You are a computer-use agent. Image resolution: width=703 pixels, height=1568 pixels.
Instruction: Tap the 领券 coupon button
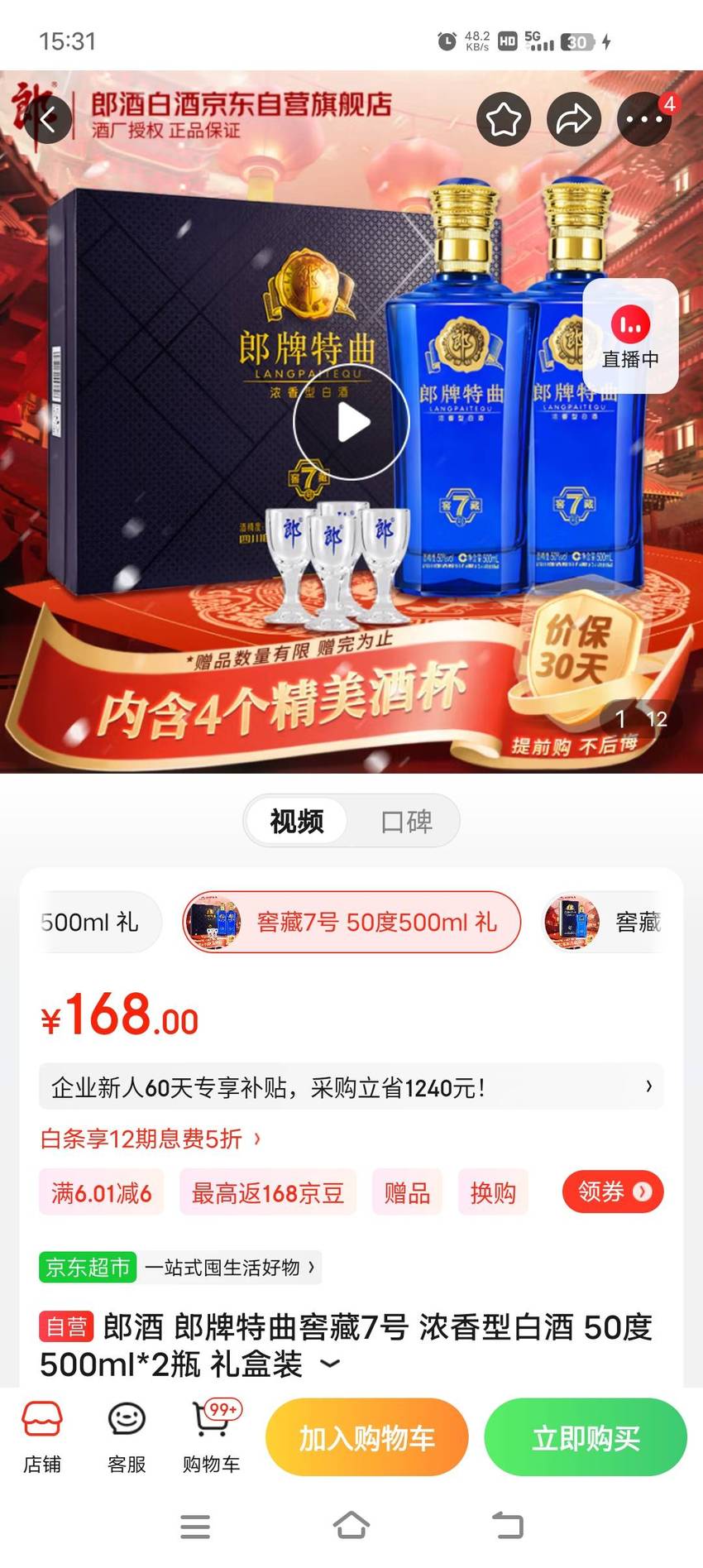point(613,1192)
